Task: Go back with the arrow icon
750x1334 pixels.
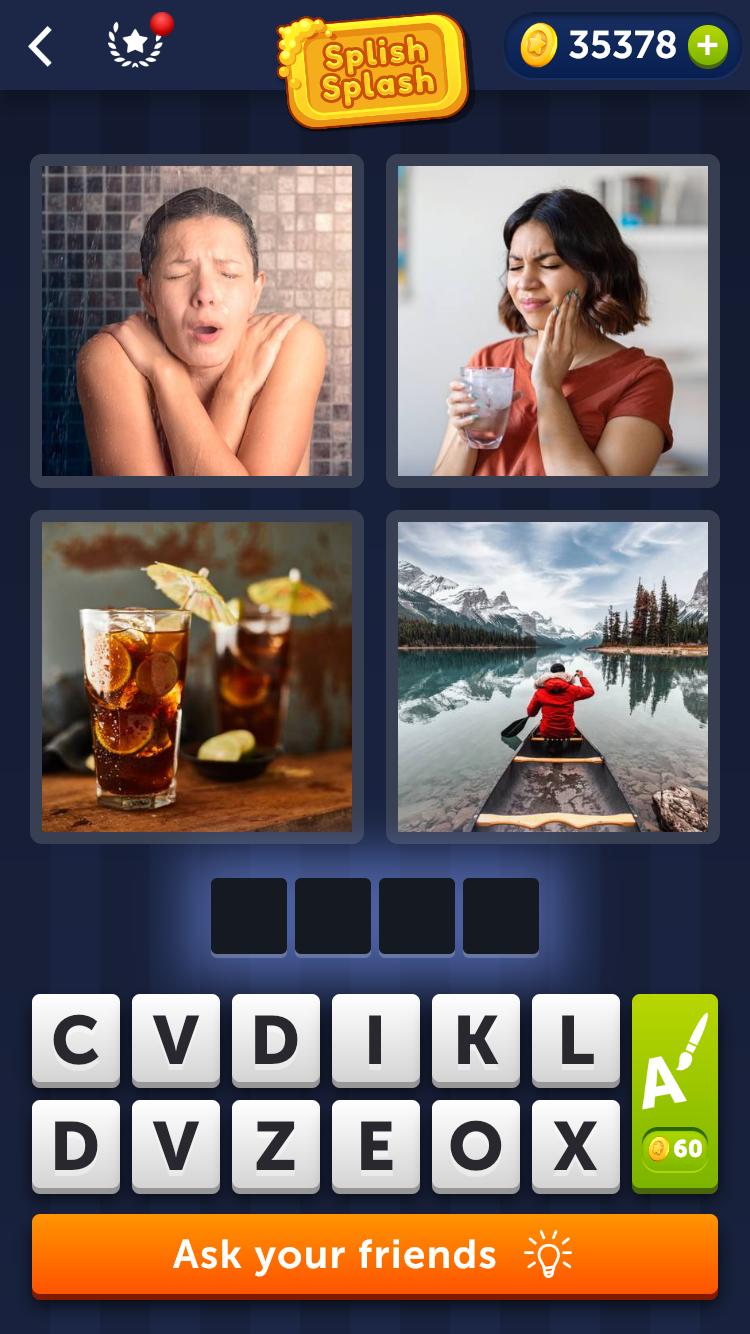Action: point(40,46)
